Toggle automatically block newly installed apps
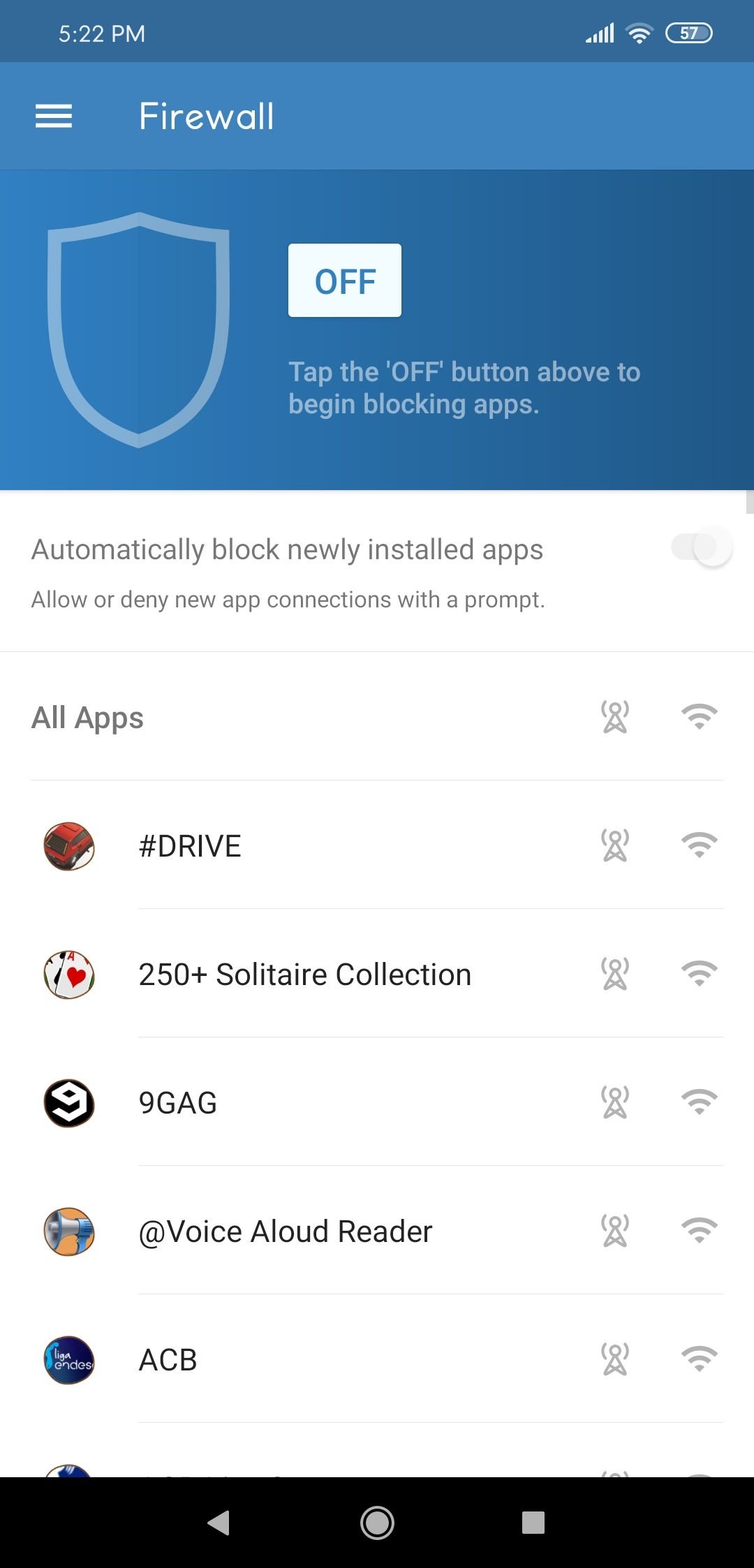754x1568 pixels. pos(701,547)
